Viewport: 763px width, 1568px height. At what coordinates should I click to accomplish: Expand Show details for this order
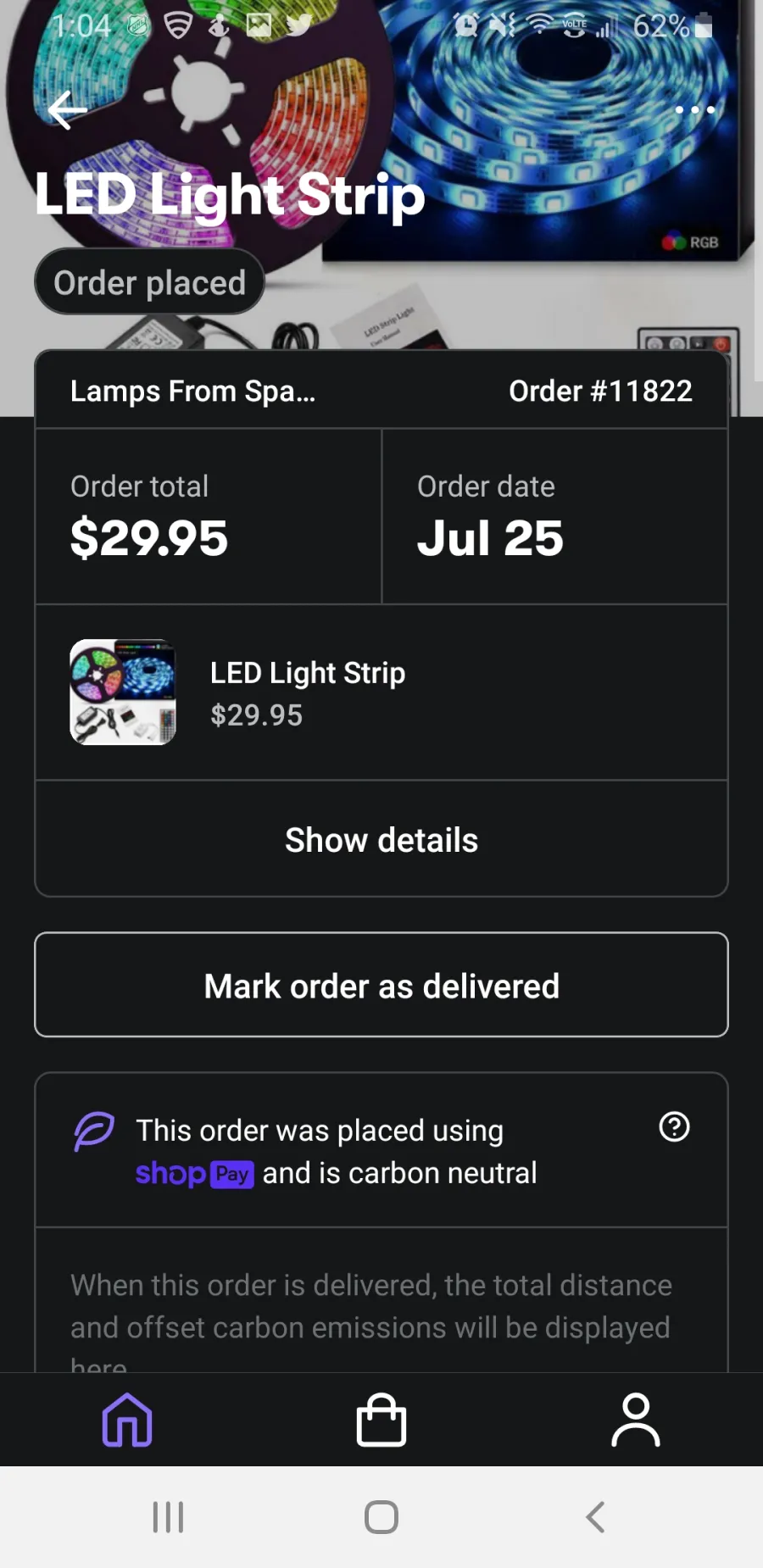(x=381, y=840)
